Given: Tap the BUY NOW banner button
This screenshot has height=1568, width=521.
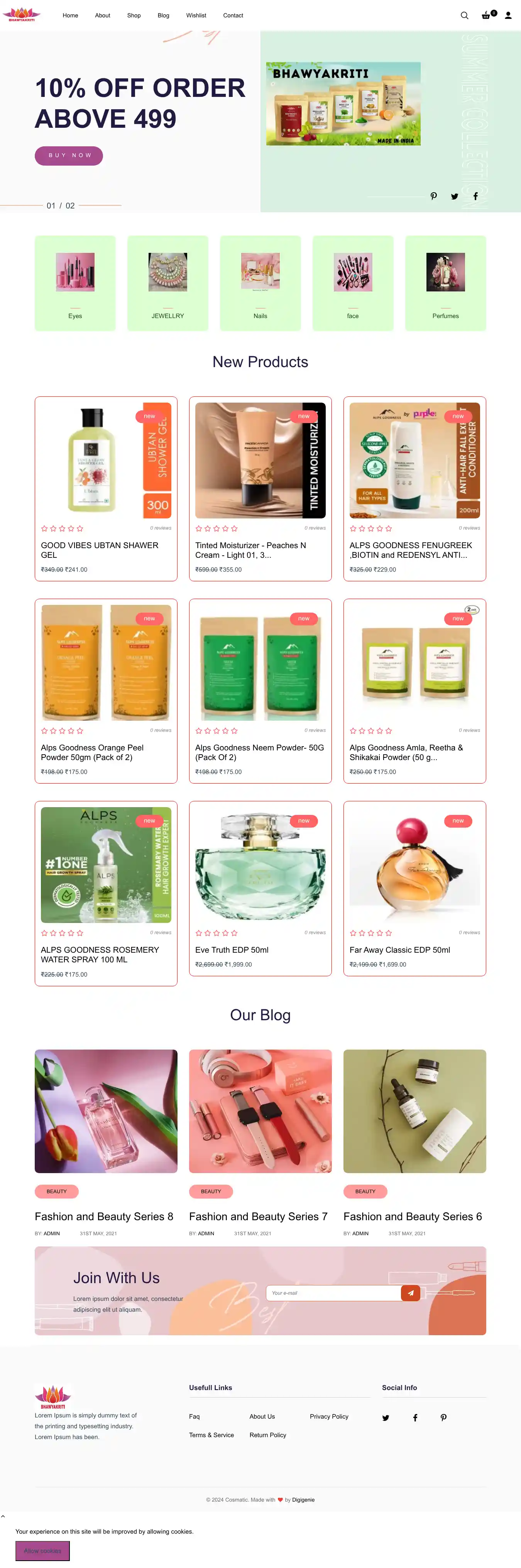Looking at the screenshot, I should tap(69, 155).
